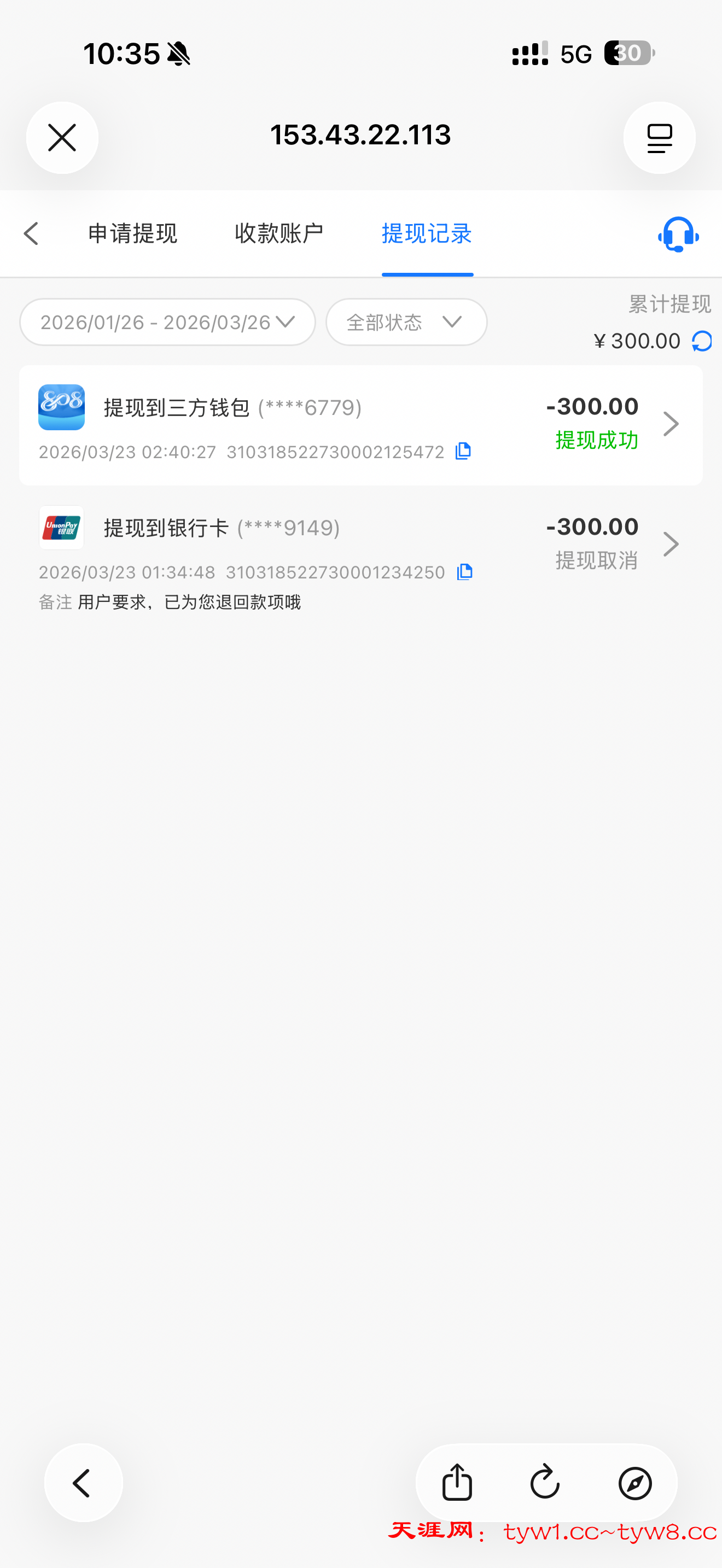The image size is (722, 1568).
Task: Contact customer service via headset icon
Action: [x=678, y=235]
